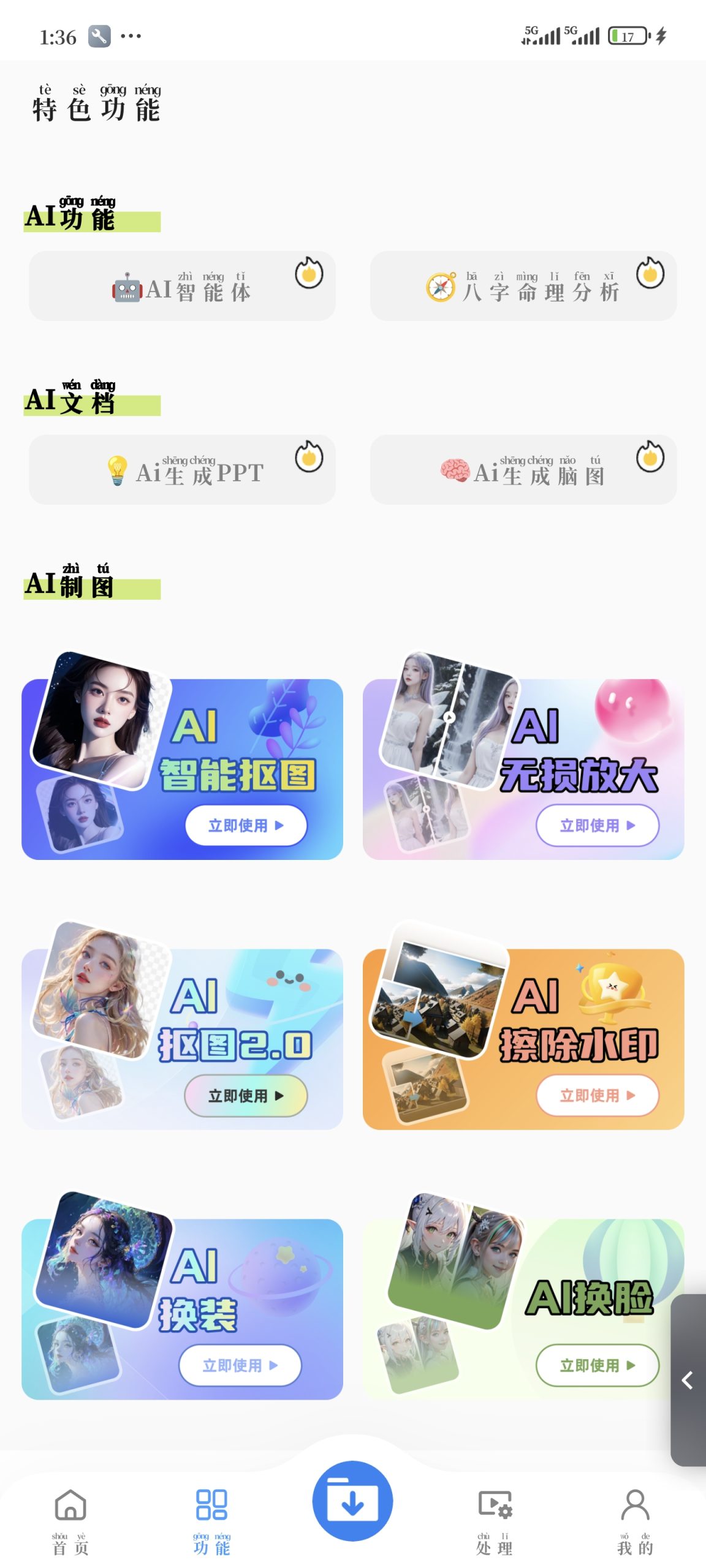Screen dimensions: 706x1568
Task: Tap 立即使用 on AI换脸 card
Action: tap(598, 1365)
